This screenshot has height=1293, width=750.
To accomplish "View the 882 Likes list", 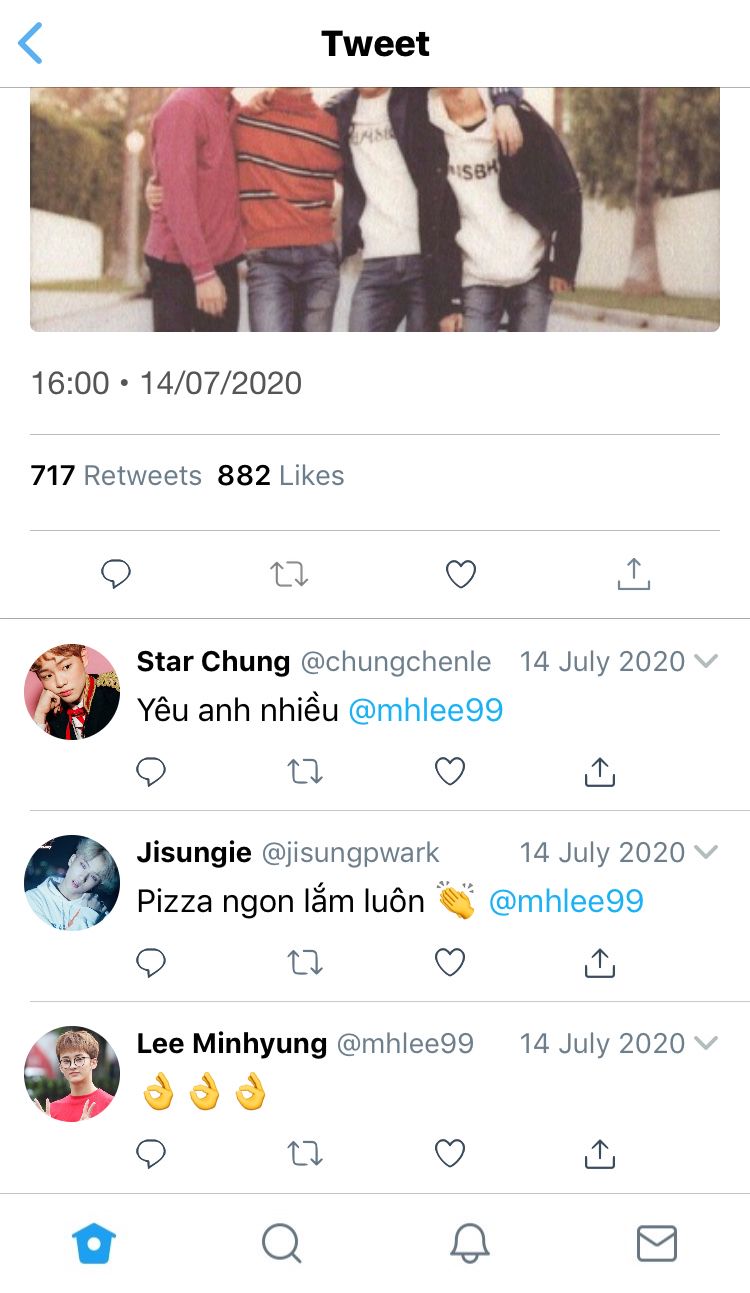I will (x=281, y=476).
